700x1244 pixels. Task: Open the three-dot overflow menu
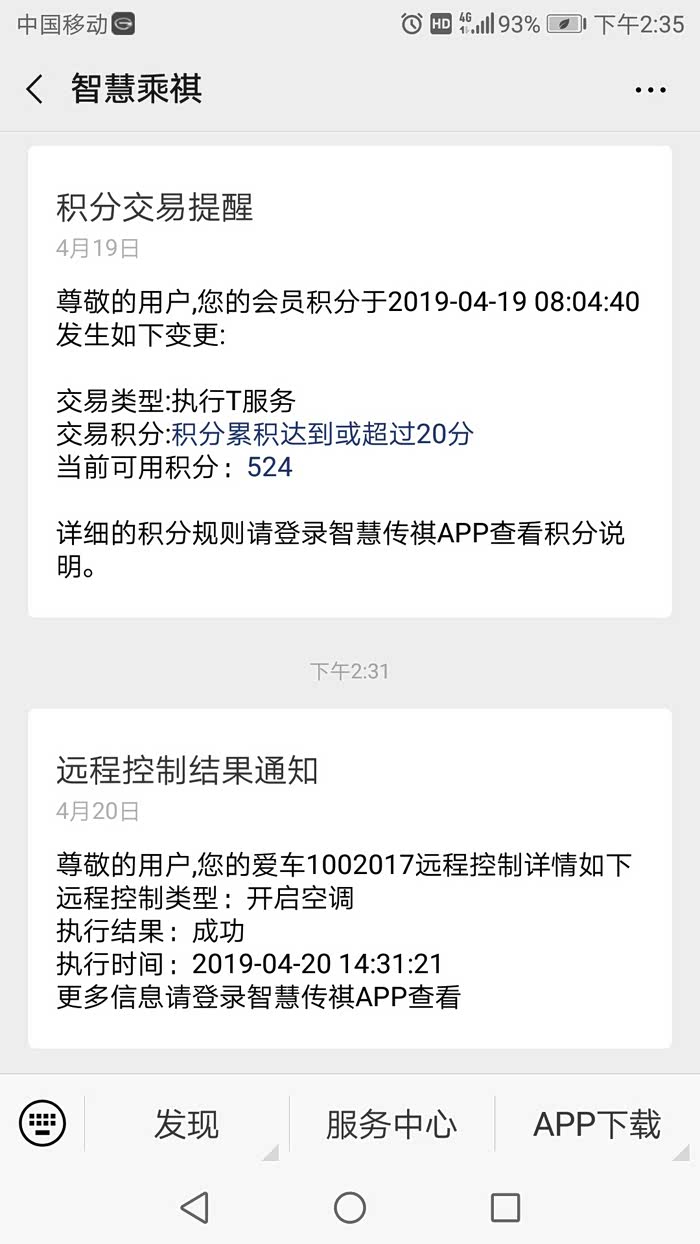tap(650, 90)
